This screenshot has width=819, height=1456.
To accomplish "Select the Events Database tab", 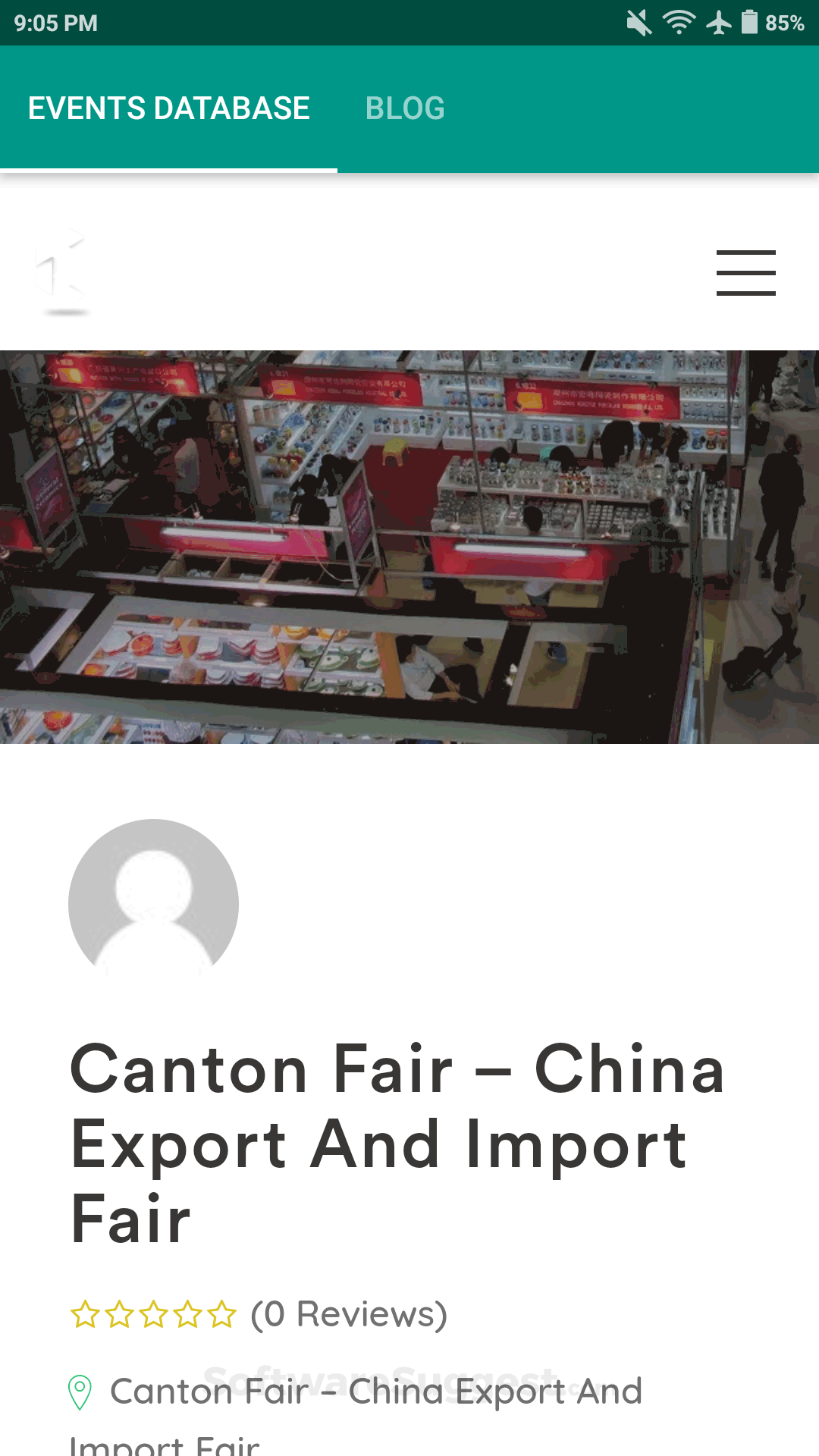I will 168,108.
